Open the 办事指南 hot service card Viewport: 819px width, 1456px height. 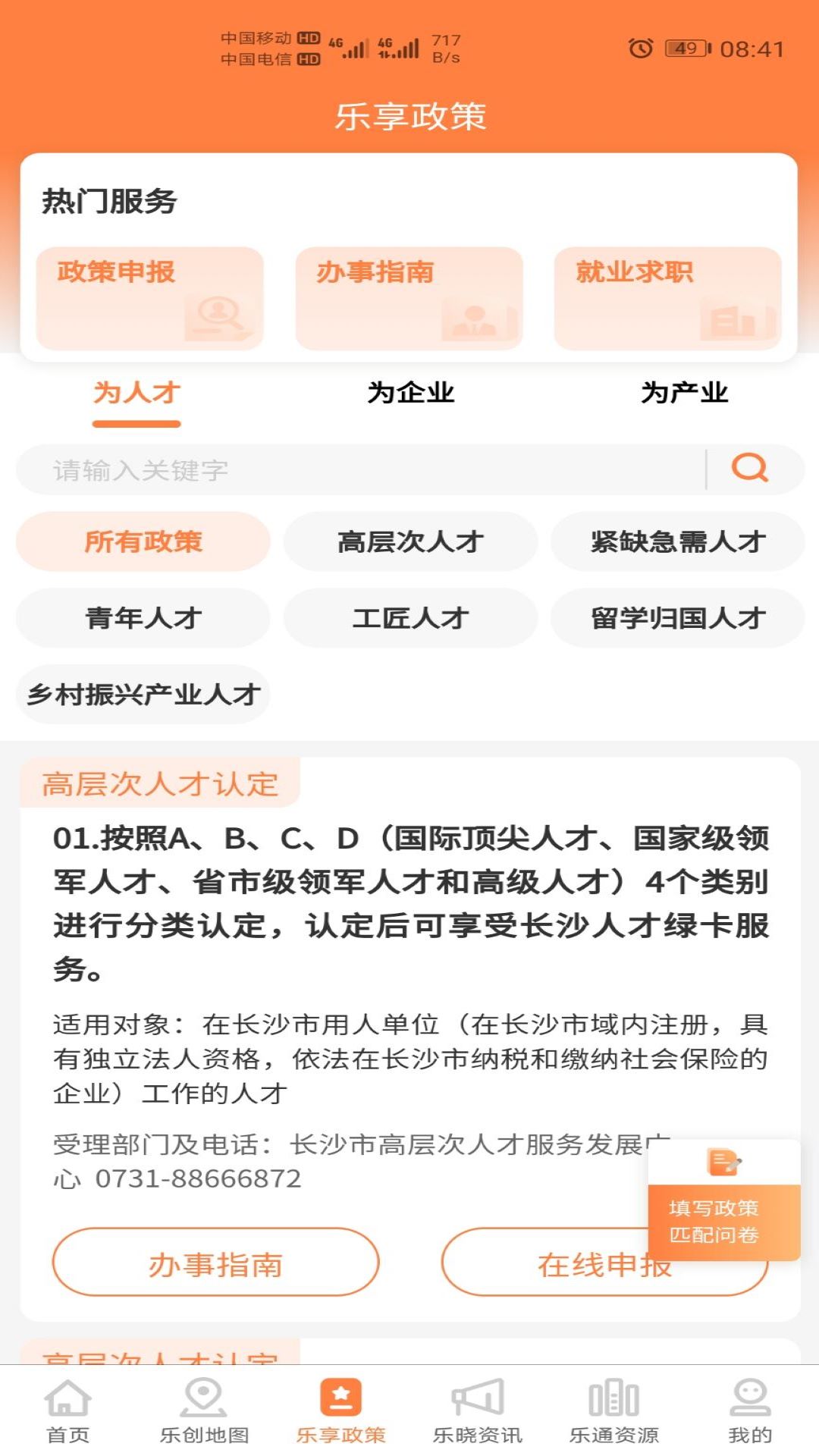coord(409,298)
